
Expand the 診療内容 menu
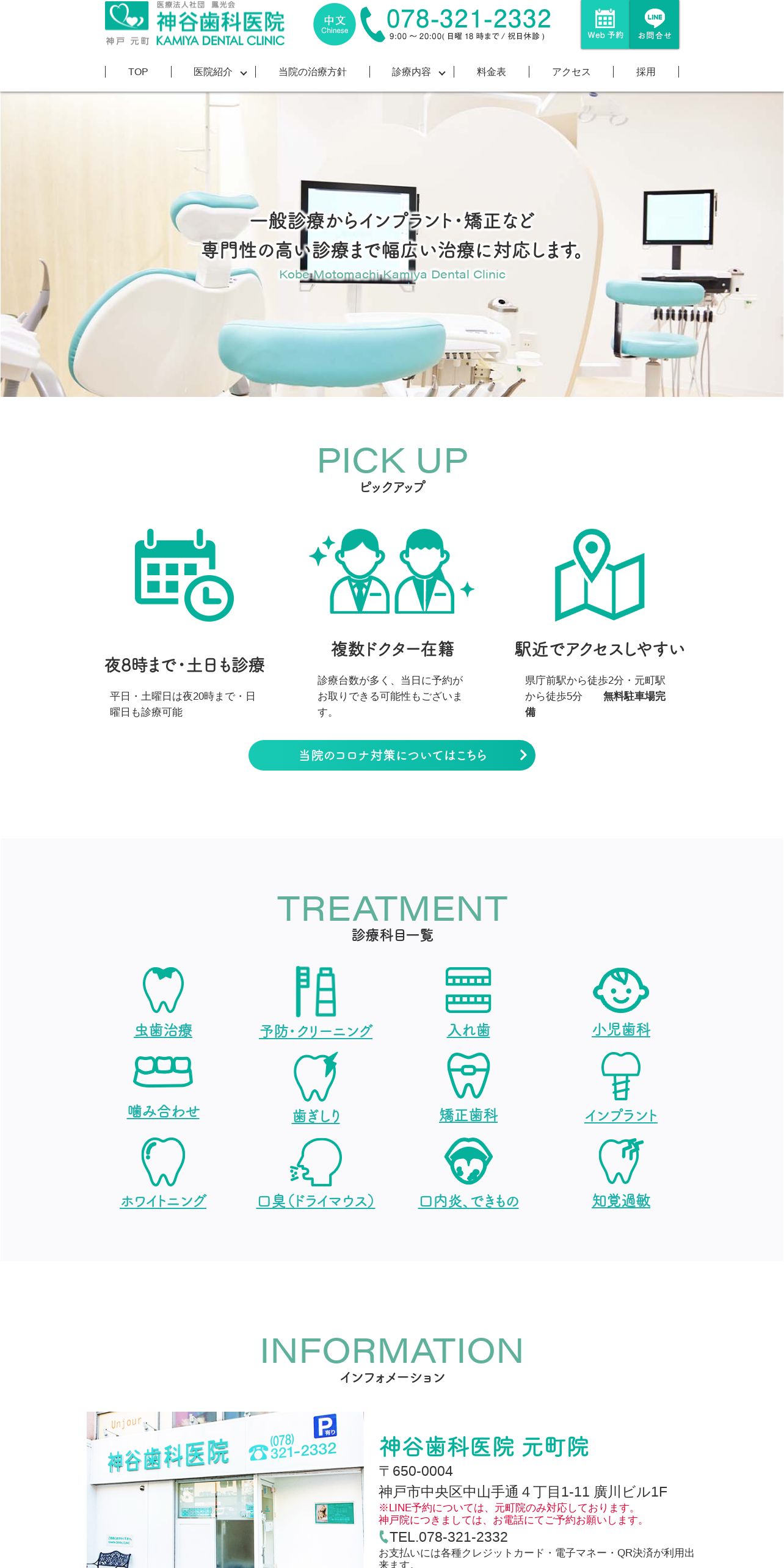coord(412,72)
